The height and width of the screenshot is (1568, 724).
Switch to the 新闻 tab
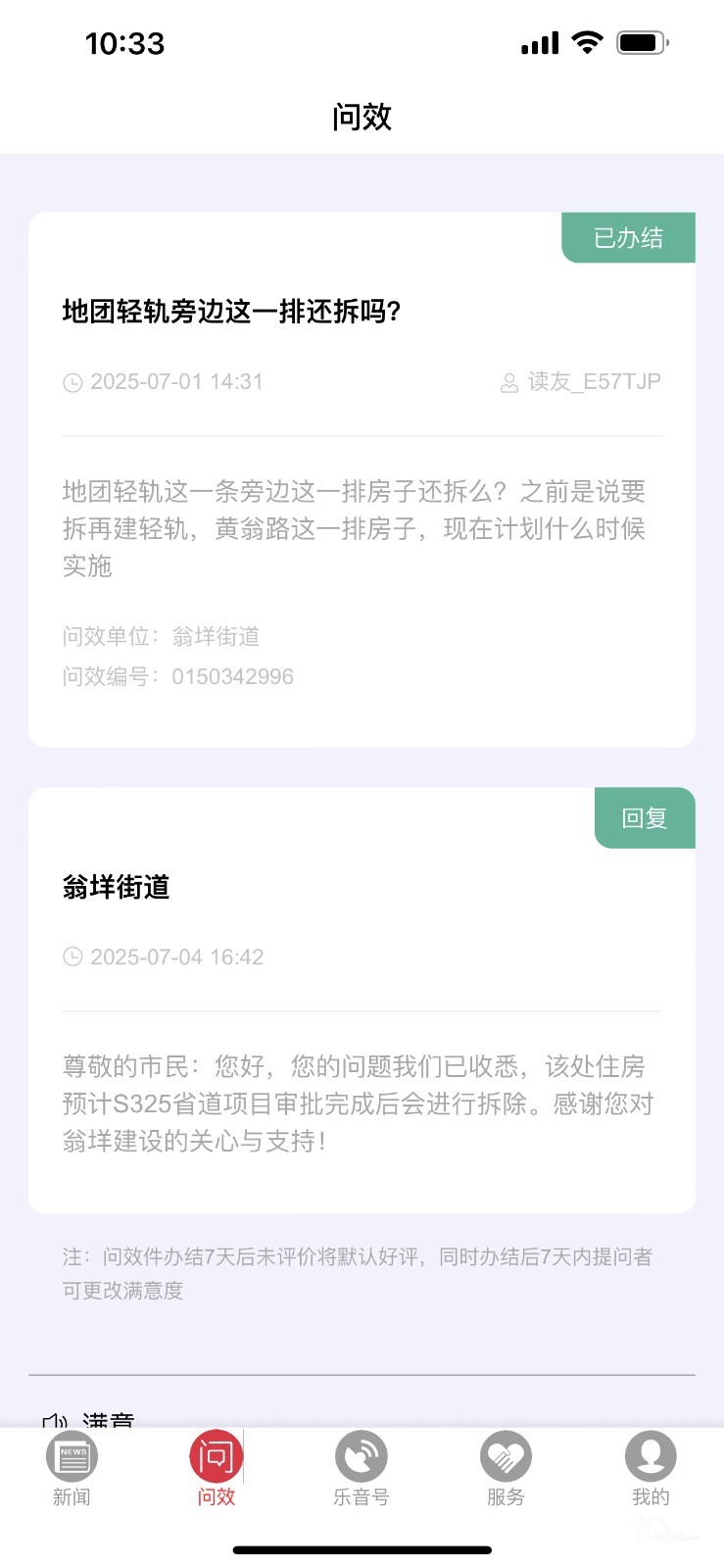[72, 1468]
